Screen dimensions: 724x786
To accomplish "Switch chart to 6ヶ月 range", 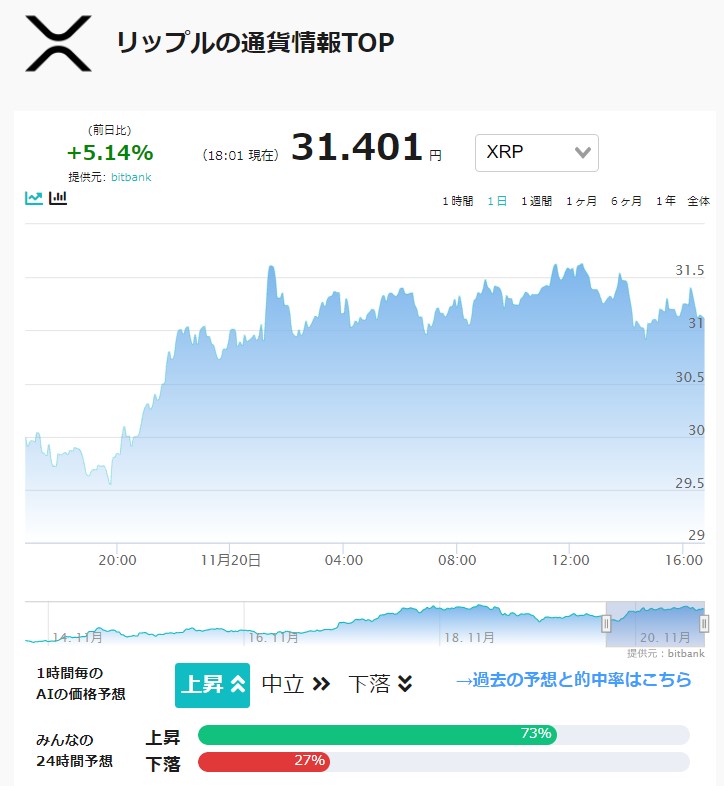I will (626, 201).
